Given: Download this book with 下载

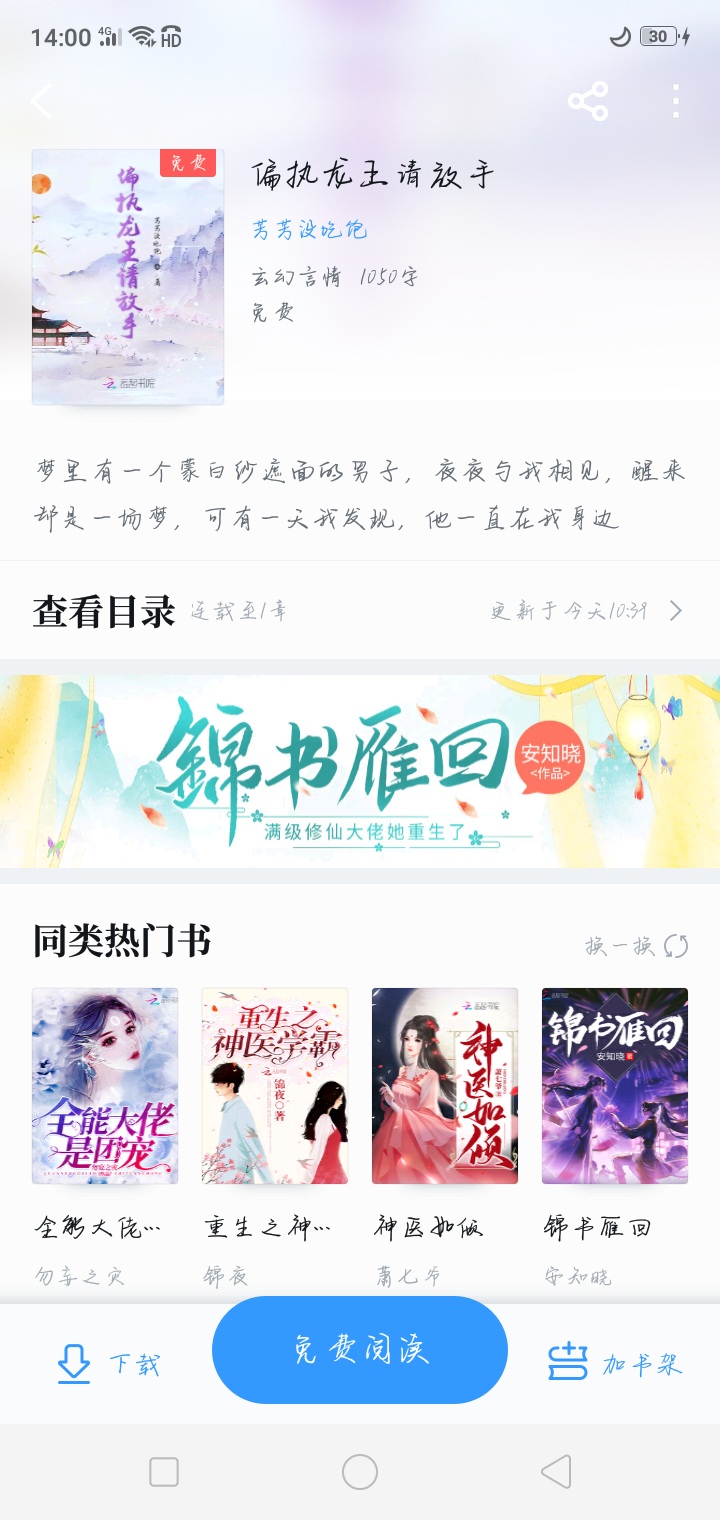Looking at the screenshot, I should click(108, 1364).
